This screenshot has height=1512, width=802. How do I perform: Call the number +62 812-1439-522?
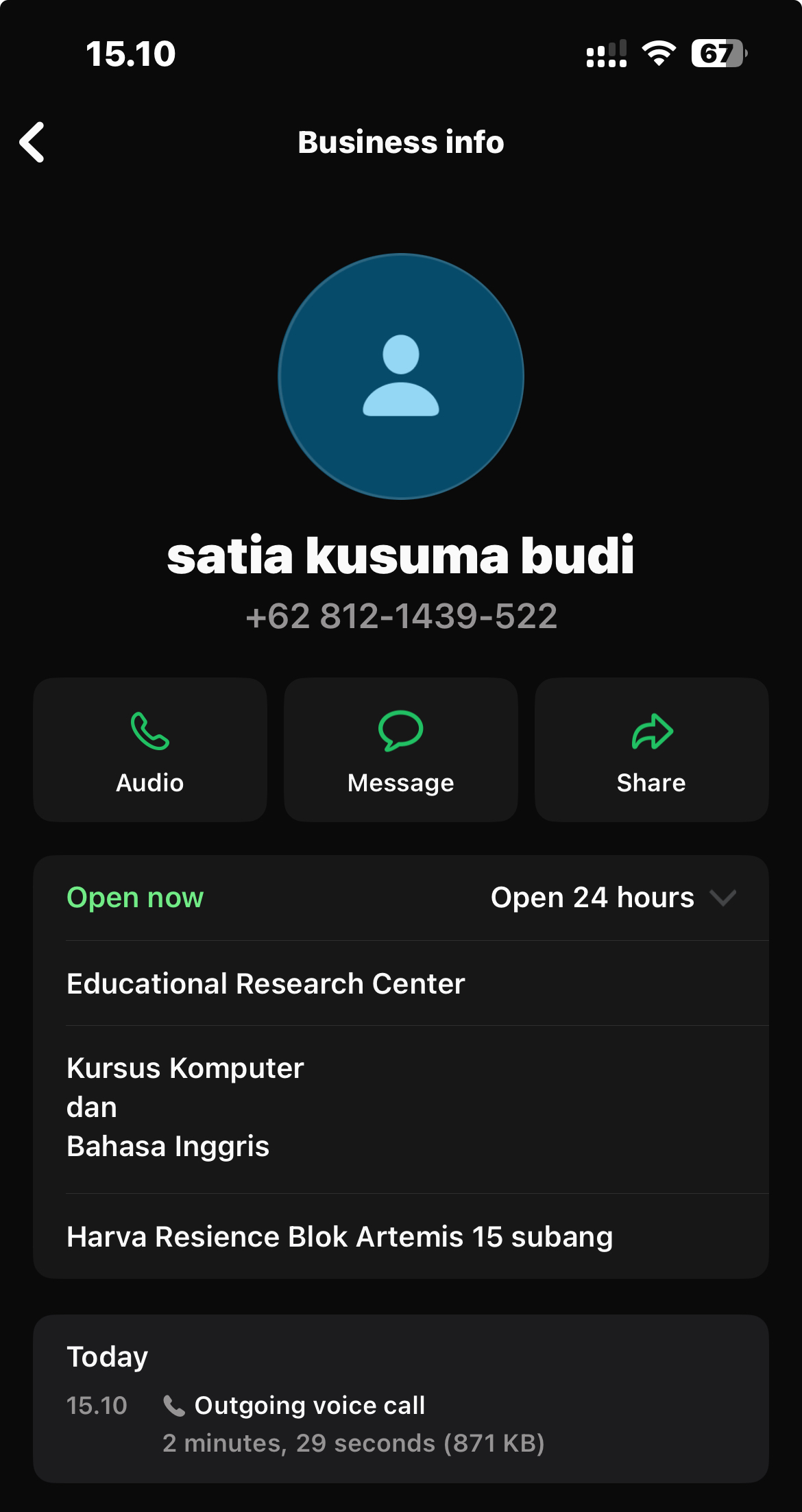401,618
